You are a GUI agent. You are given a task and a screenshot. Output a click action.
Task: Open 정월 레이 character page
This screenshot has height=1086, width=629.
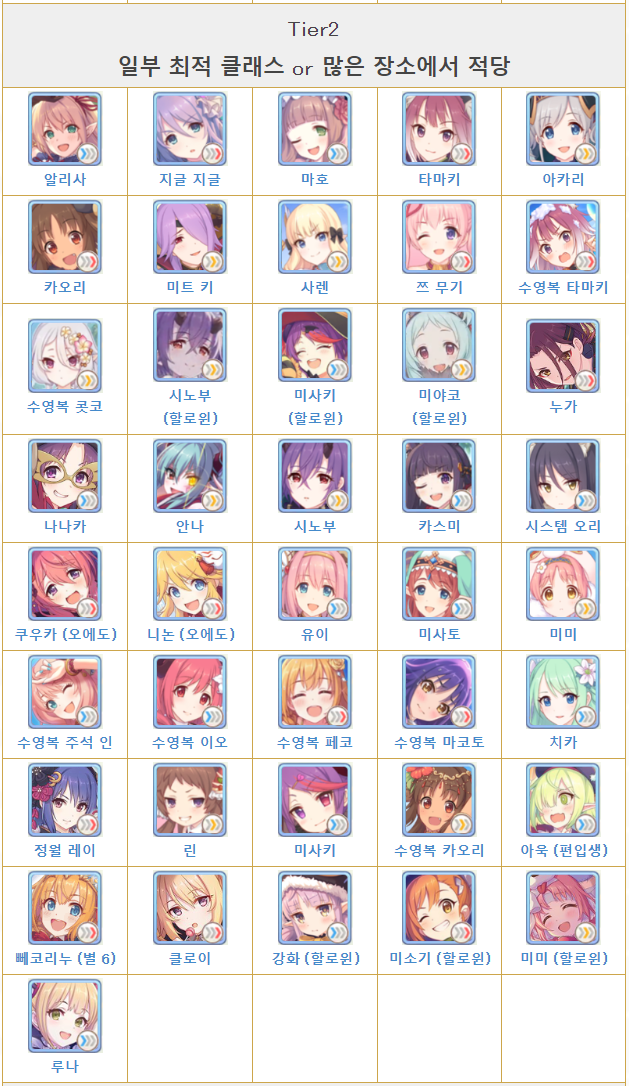65,851
